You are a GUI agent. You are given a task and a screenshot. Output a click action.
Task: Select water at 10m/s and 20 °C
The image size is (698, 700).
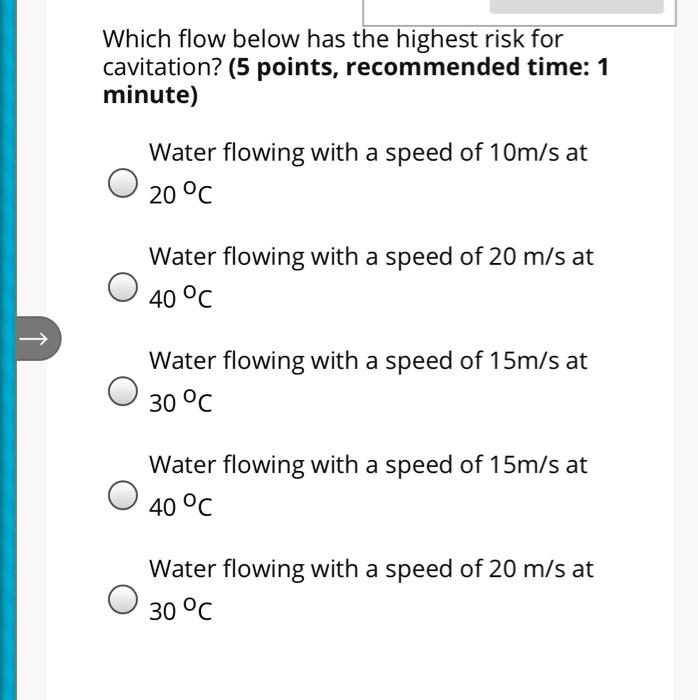tap(122, 184)
